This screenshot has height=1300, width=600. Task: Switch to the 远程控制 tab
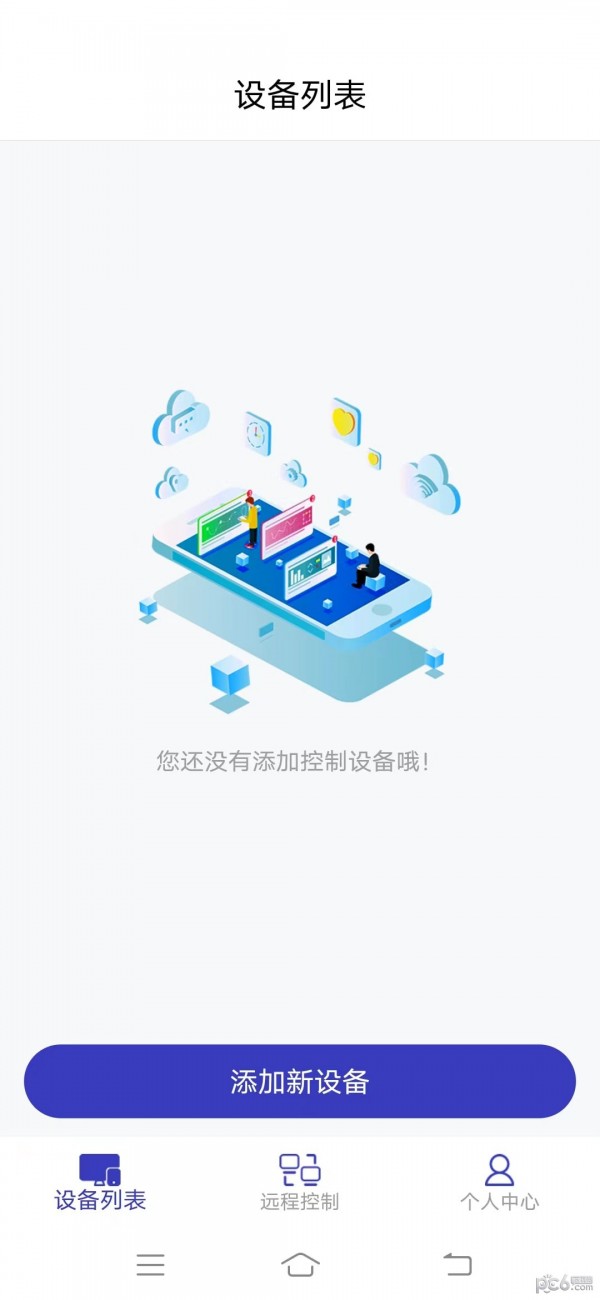pos(300,1183)
